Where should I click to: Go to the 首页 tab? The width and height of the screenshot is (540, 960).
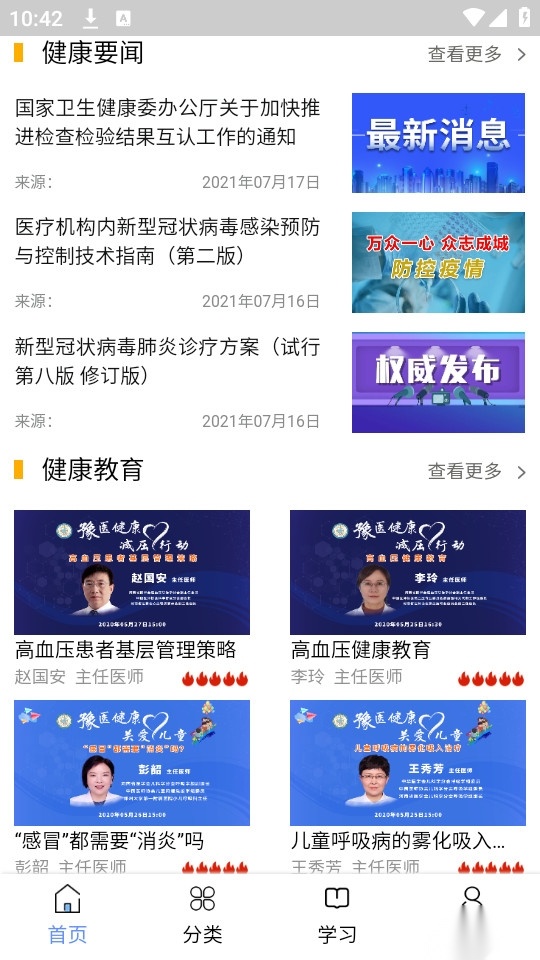[x=67, y=916]
